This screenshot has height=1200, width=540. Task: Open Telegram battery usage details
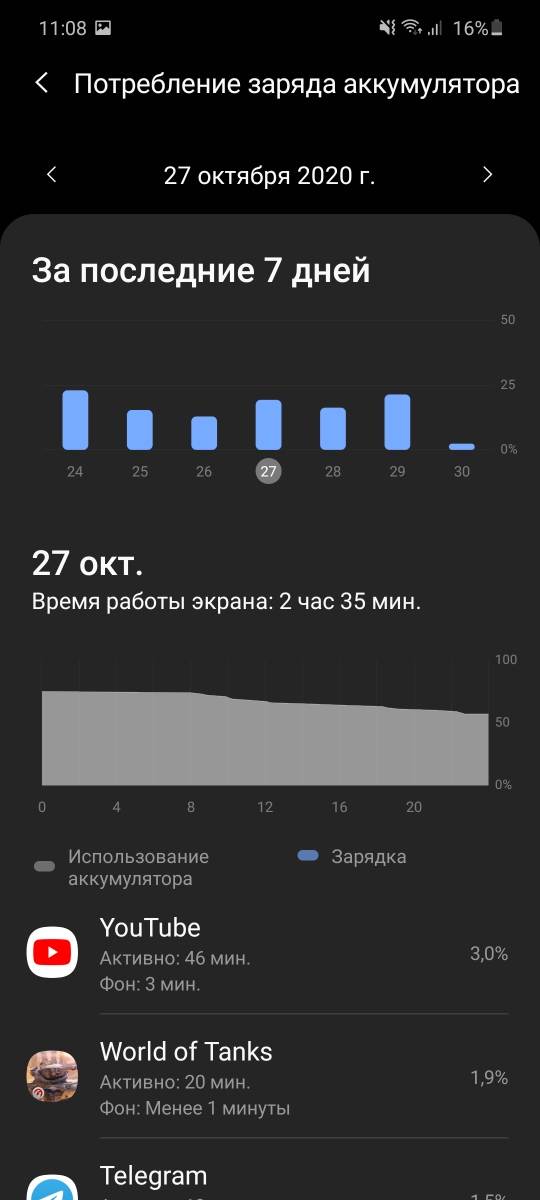click(x=270, y=1170)
